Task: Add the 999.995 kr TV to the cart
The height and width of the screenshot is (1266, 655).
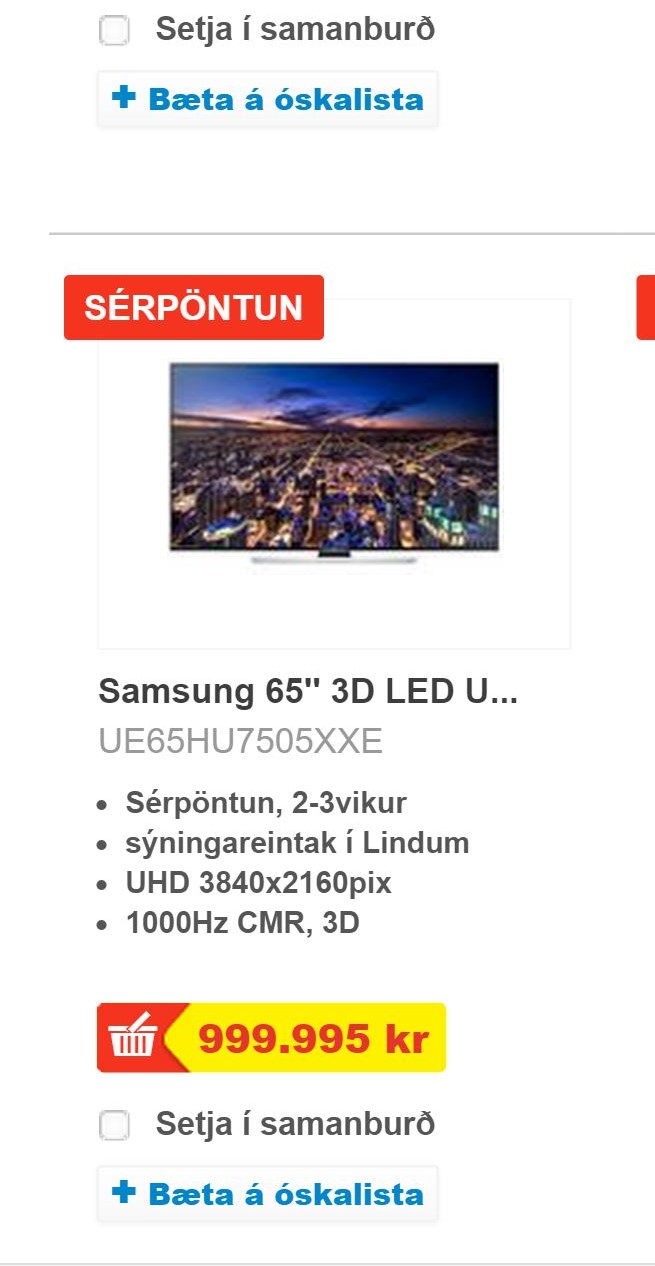Action: (133, 1038)
